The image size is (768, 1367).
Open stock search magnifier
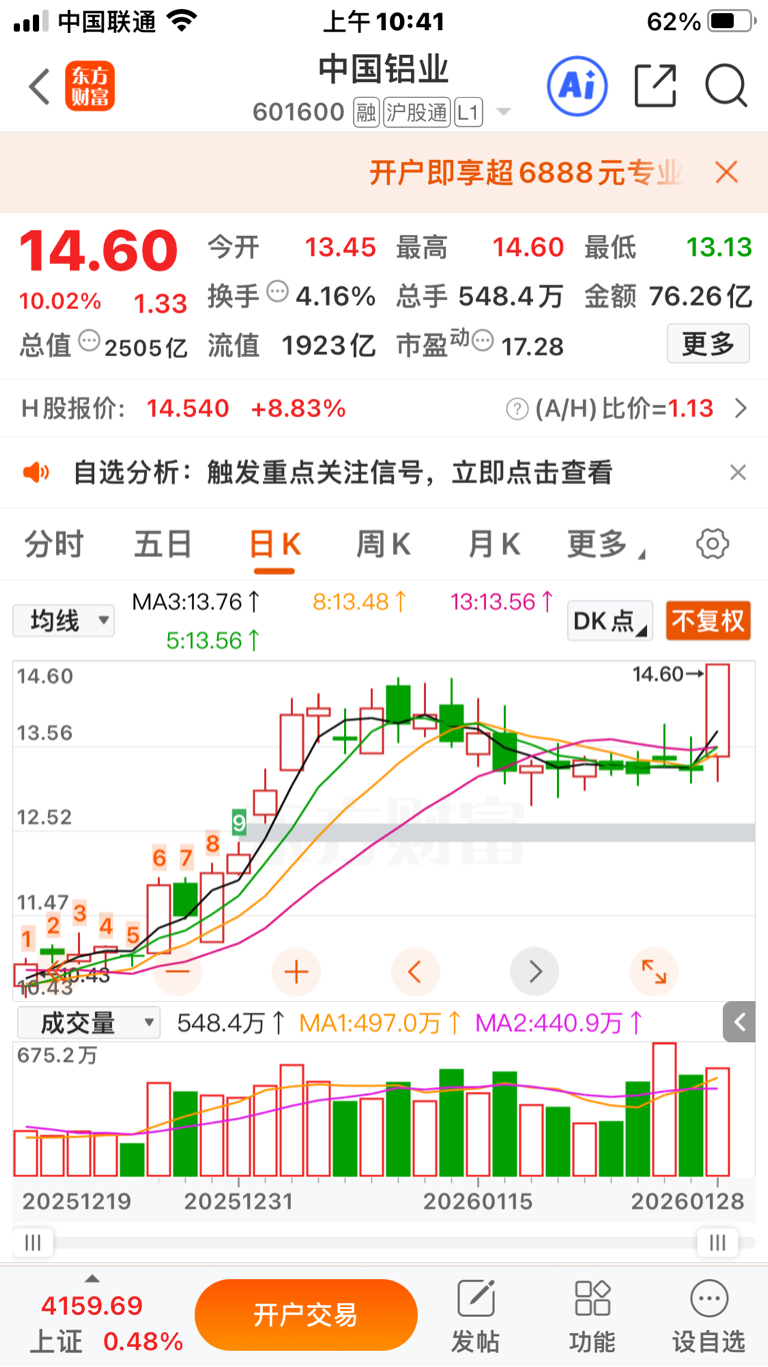coord(726,87)
